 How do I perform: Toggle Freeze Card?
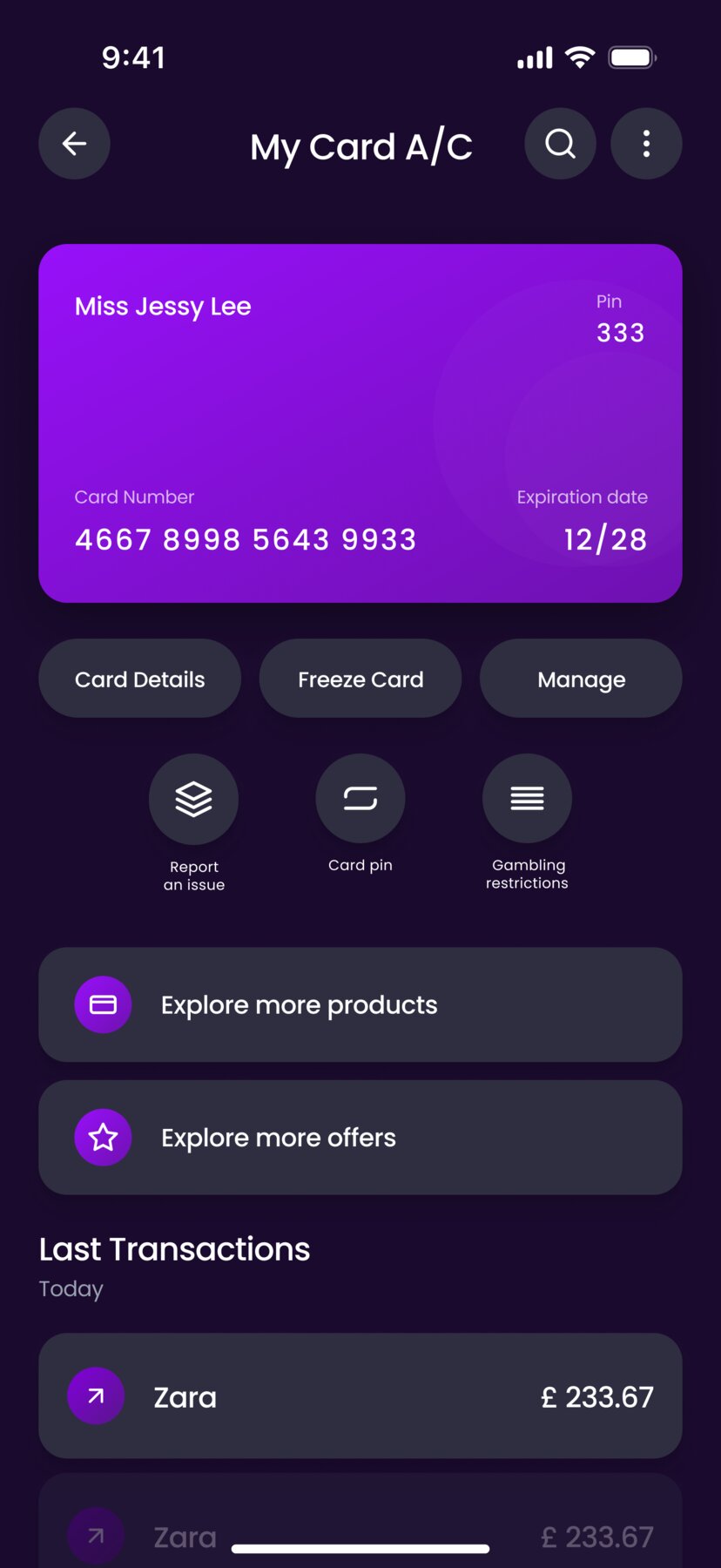360,679
